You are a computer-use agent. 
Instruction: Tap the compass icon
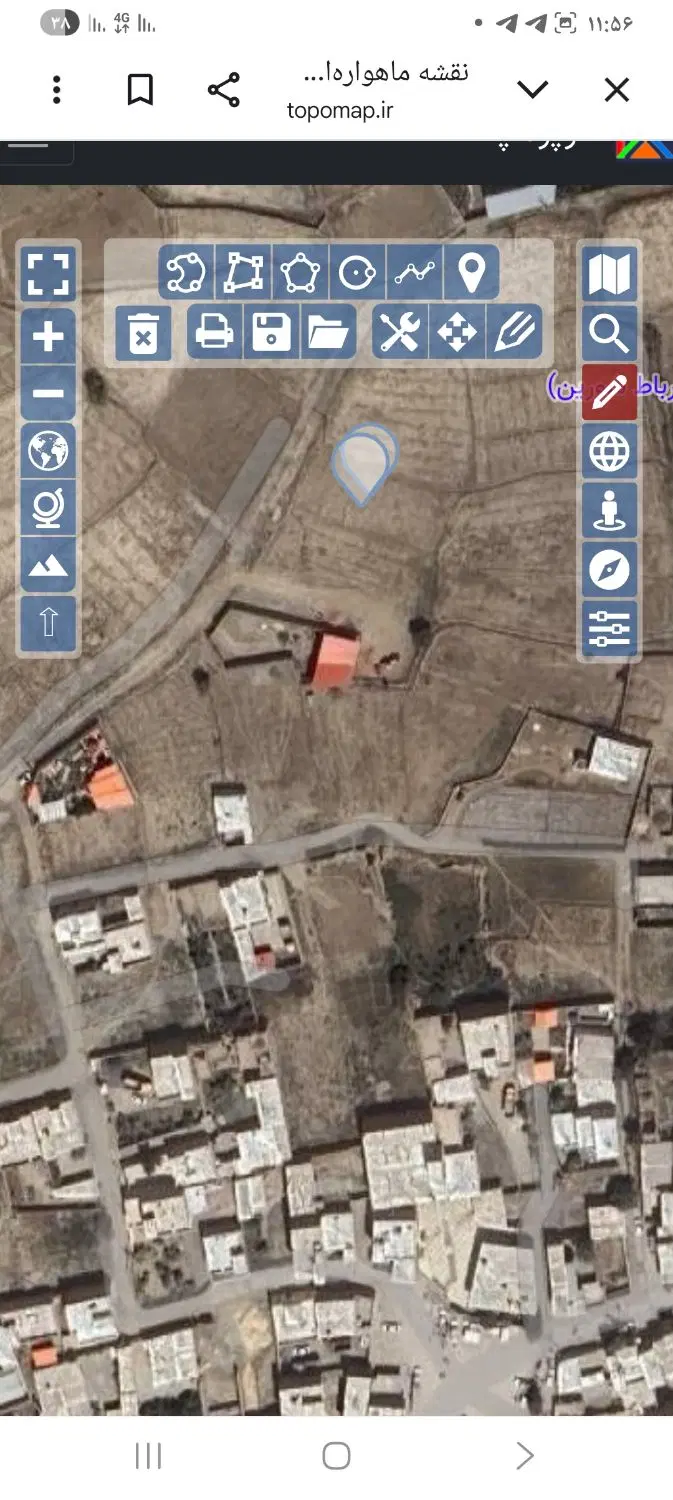tap(610, 570)
